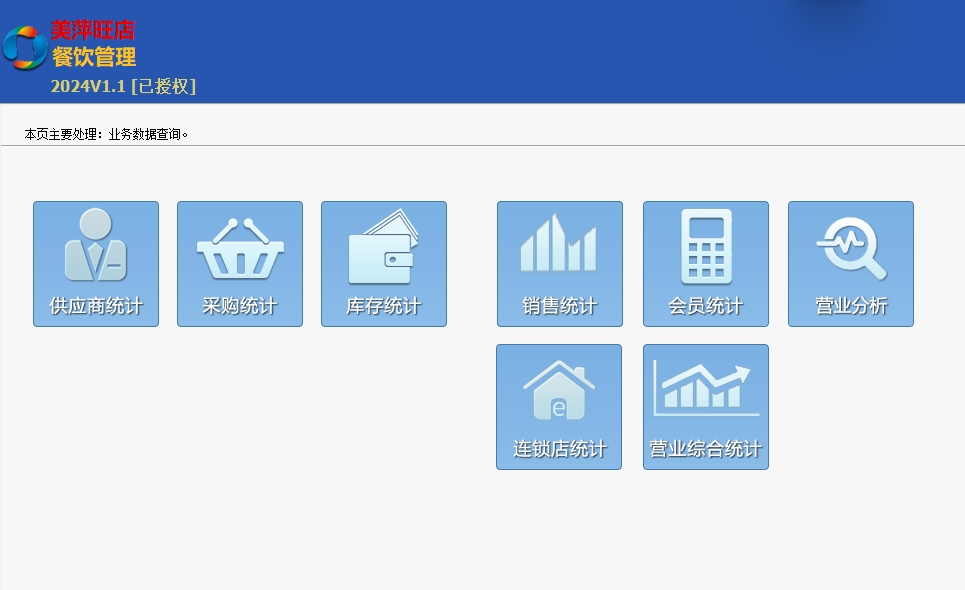This screenshot has height=590, width=965.
Task: Open 连锁店统计 chain store statistics
Action: tap(559, 407)
